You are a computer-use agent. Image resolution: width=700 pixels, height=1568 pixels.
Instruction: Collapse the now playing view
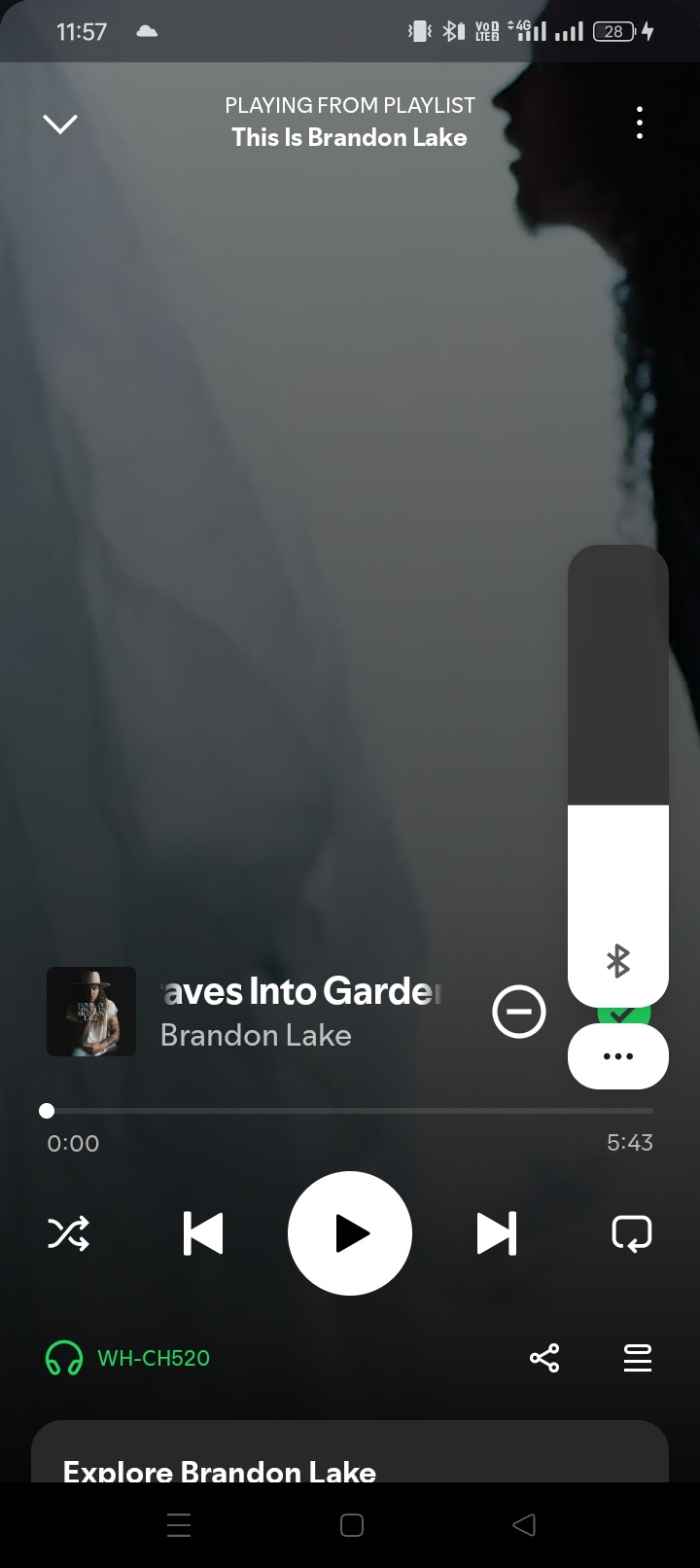[60, 124]
